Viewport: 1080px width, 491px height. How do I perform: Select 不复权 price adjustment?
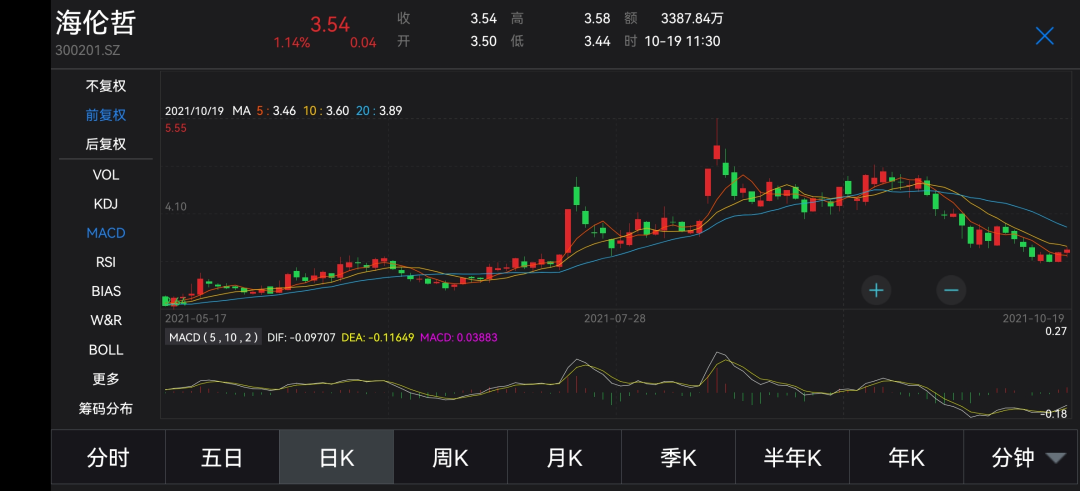pyautogui.click(x=106, y=86)
